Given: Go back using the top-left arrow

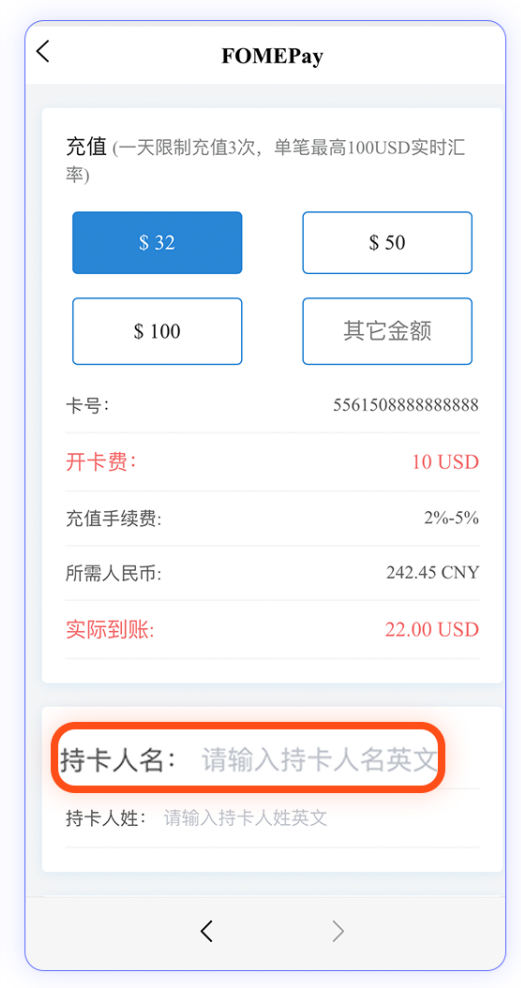Looking at the screenshot, I should 43,52.
